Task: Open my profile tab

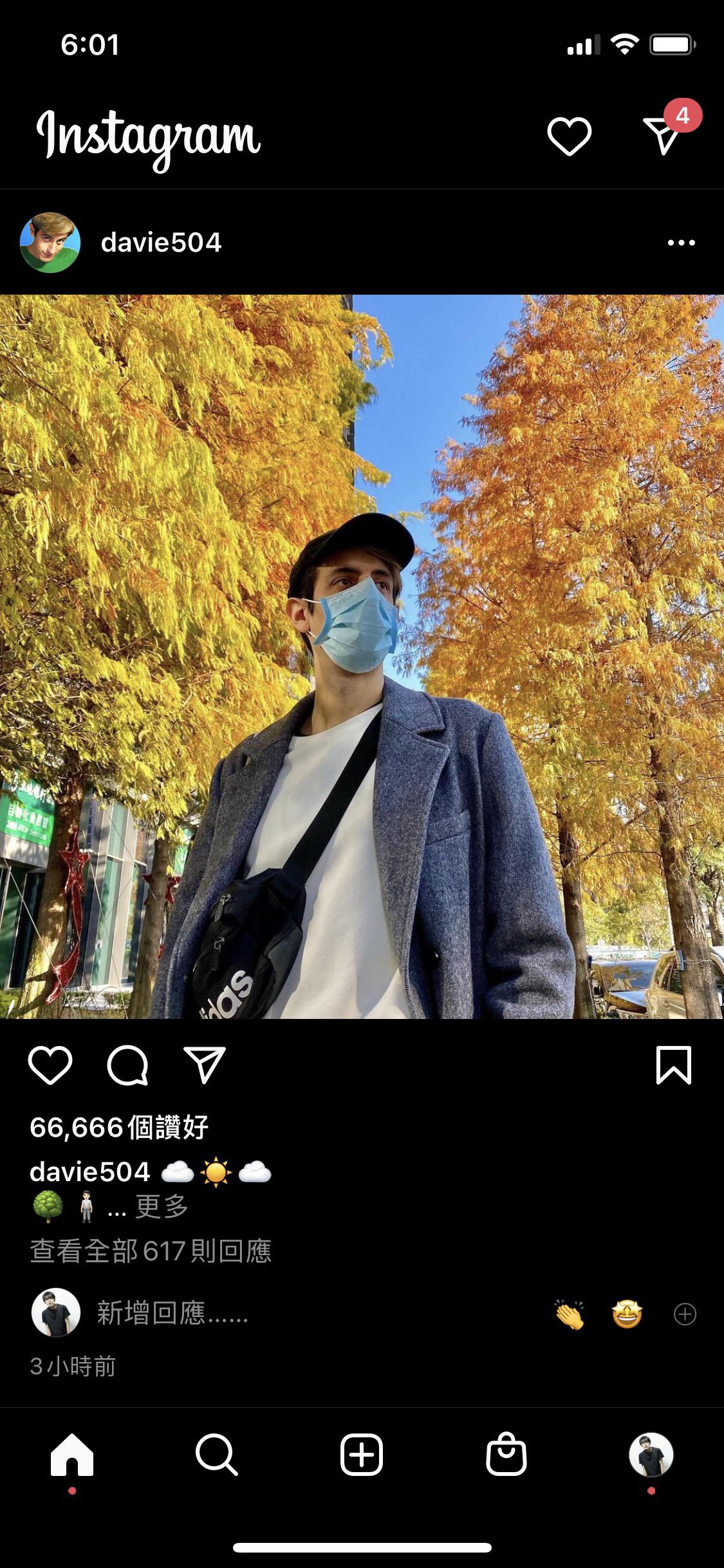Action: (651, 1454)
